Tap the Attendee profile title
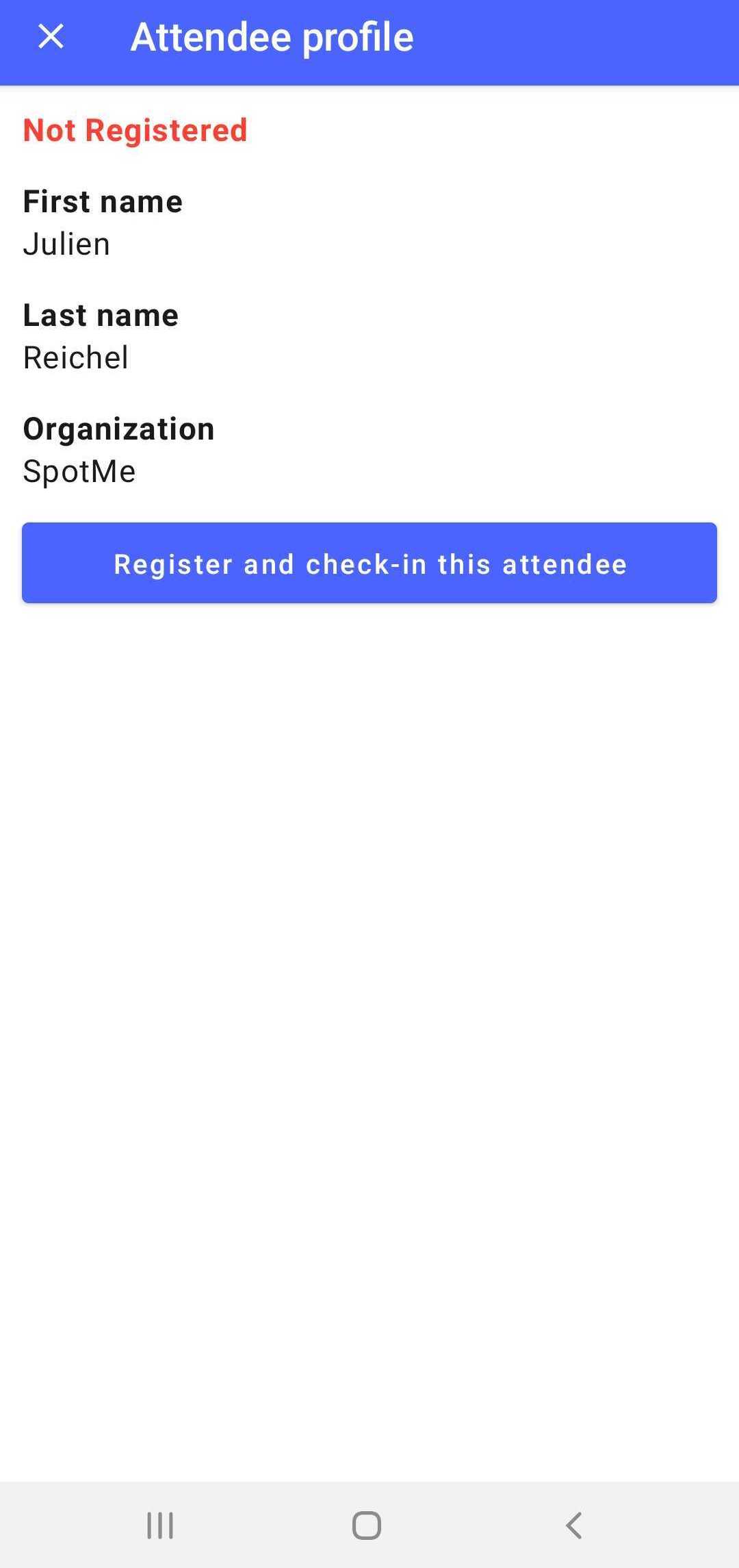Screen dimensions: 739x1568 click(271, 37)
